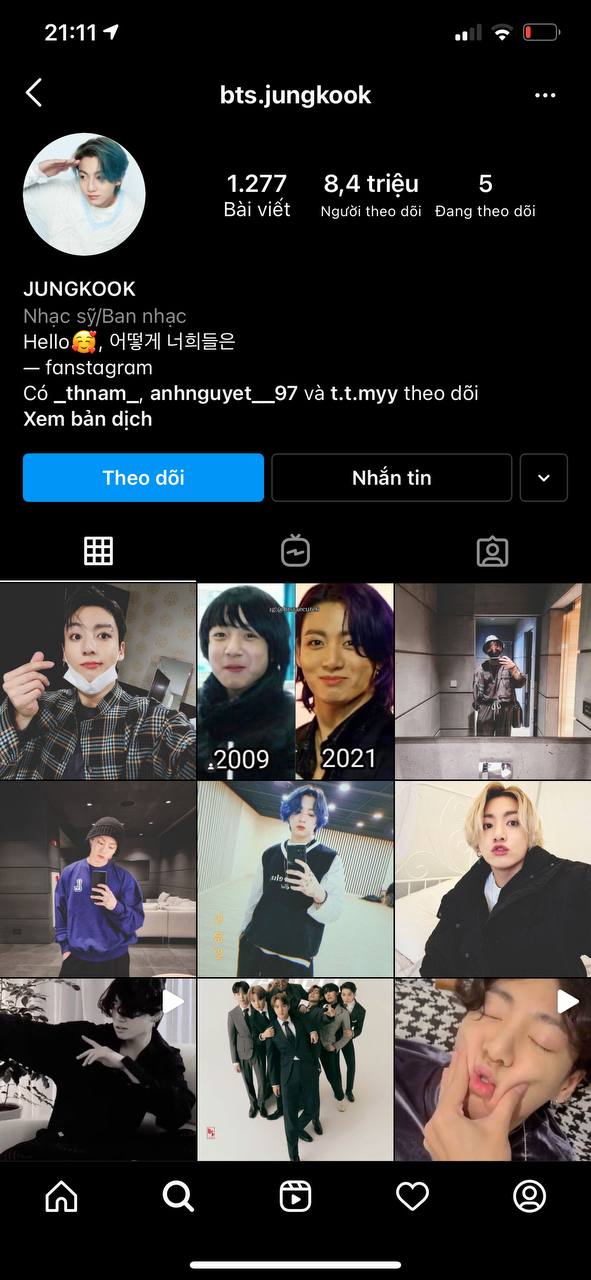Image resolution: width=591 pixels, height=1280 pixels.
Task: Open the 2009 vs 2021 comparison post
Action: tap(295, 681)
